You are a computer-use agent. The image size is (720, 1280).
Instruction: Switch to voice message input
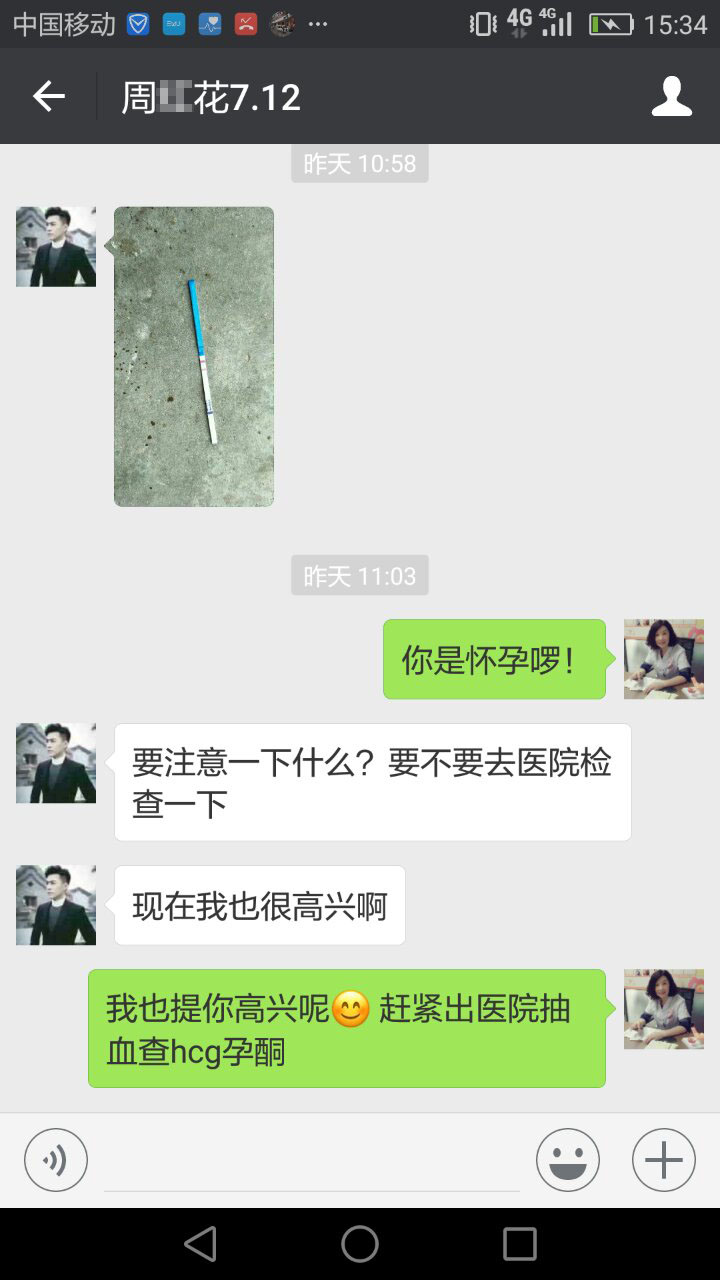click(56, 1161)
